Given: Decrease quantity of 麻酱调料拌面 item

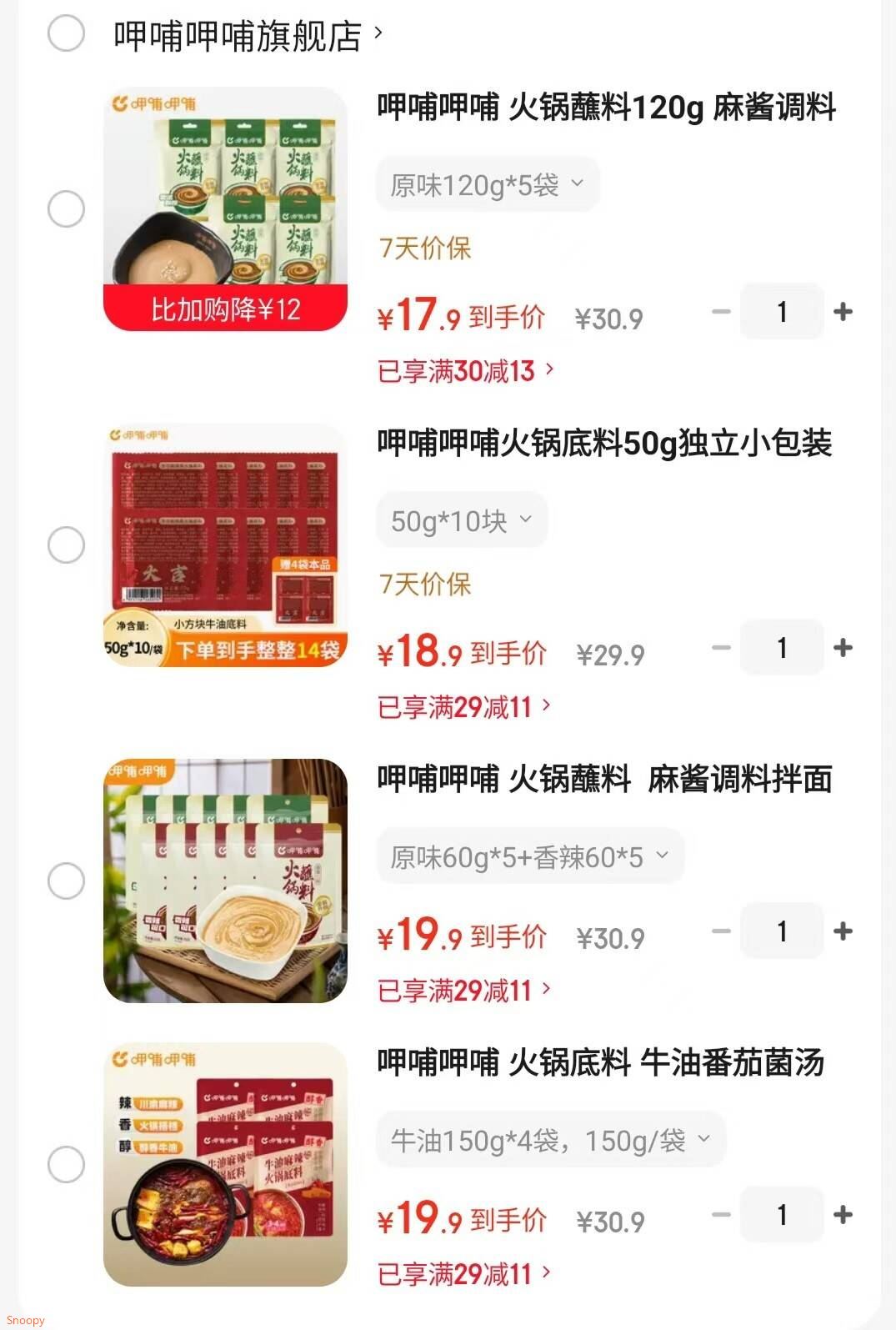Looking at the screenshot, I should (x=720, y=931).
